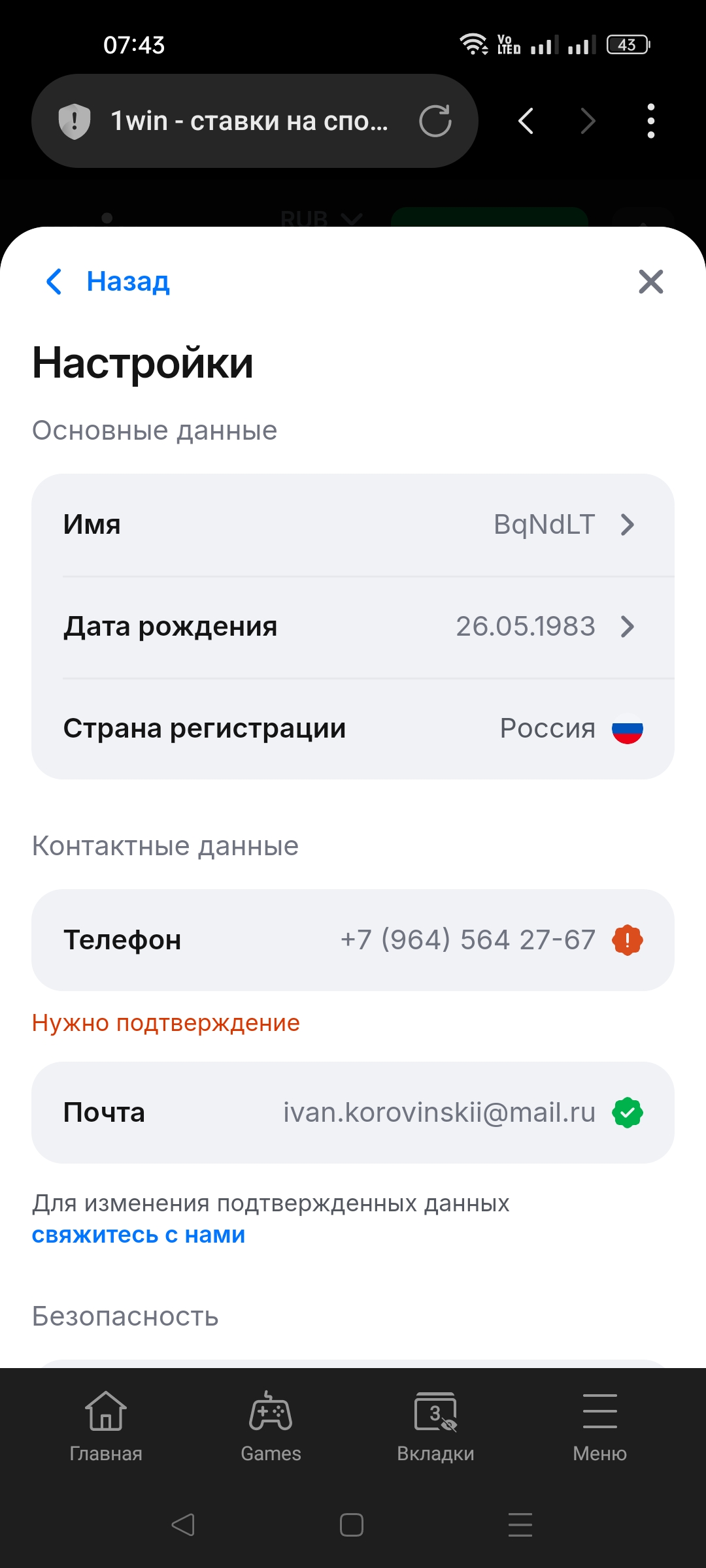Tap the system home square button
The image size is (706, 1568).
click(x=352, y=1525)
